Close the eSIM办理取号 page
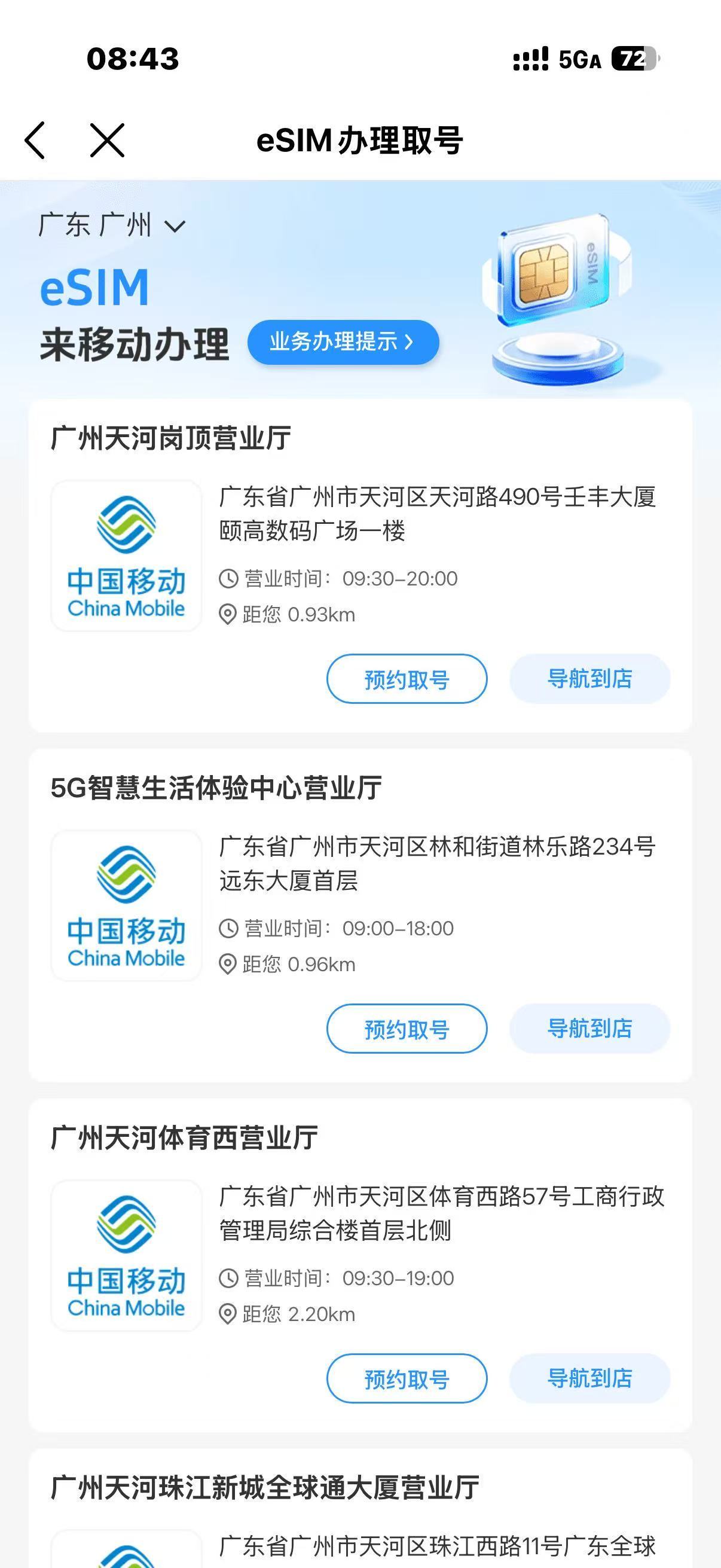This screenshot has height=1568, width=721. pos(107,140)
